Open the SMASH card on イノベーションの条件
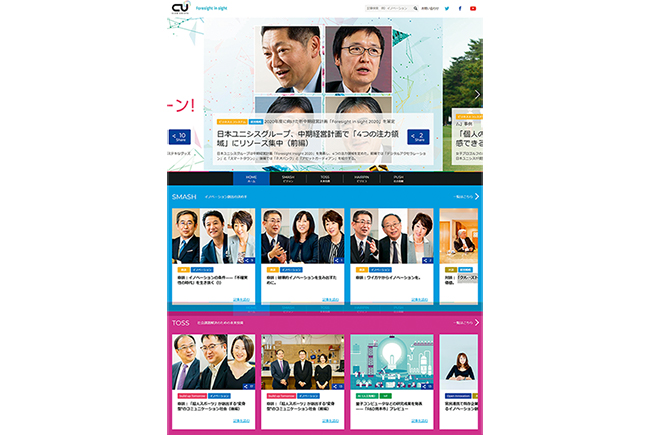Viewport: 650px width, 435px height. (x=213, y=281)
